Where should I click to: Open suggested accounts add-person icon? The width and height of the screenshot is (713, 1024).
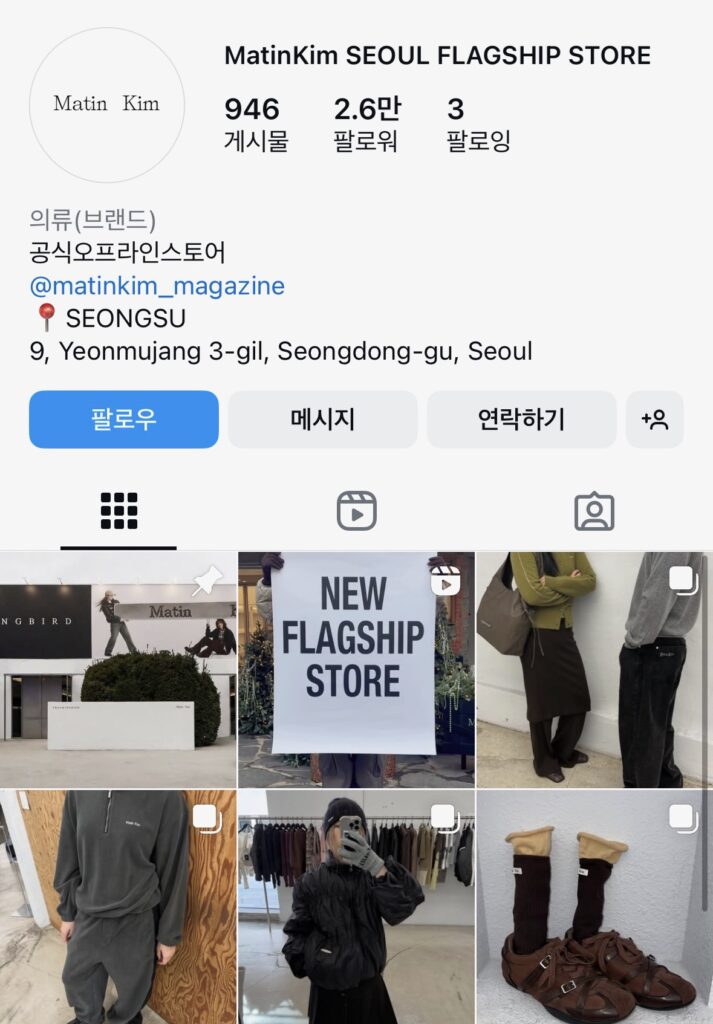[x=655, y=419]
